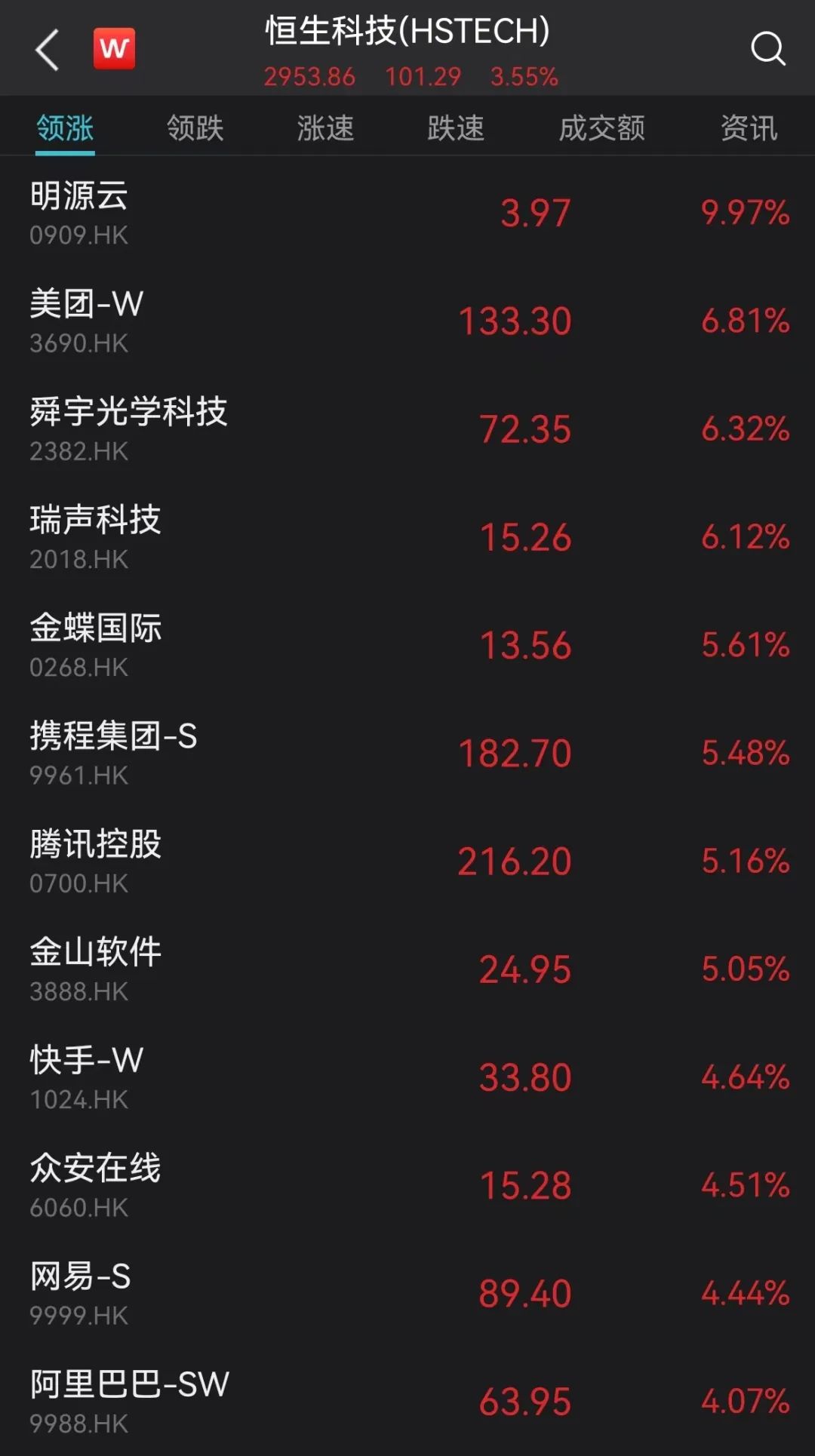Open 携程集团-S 9961.HK quote
Image resolution: width=815 pixels, height=1456 pixels.
(407, 753)
